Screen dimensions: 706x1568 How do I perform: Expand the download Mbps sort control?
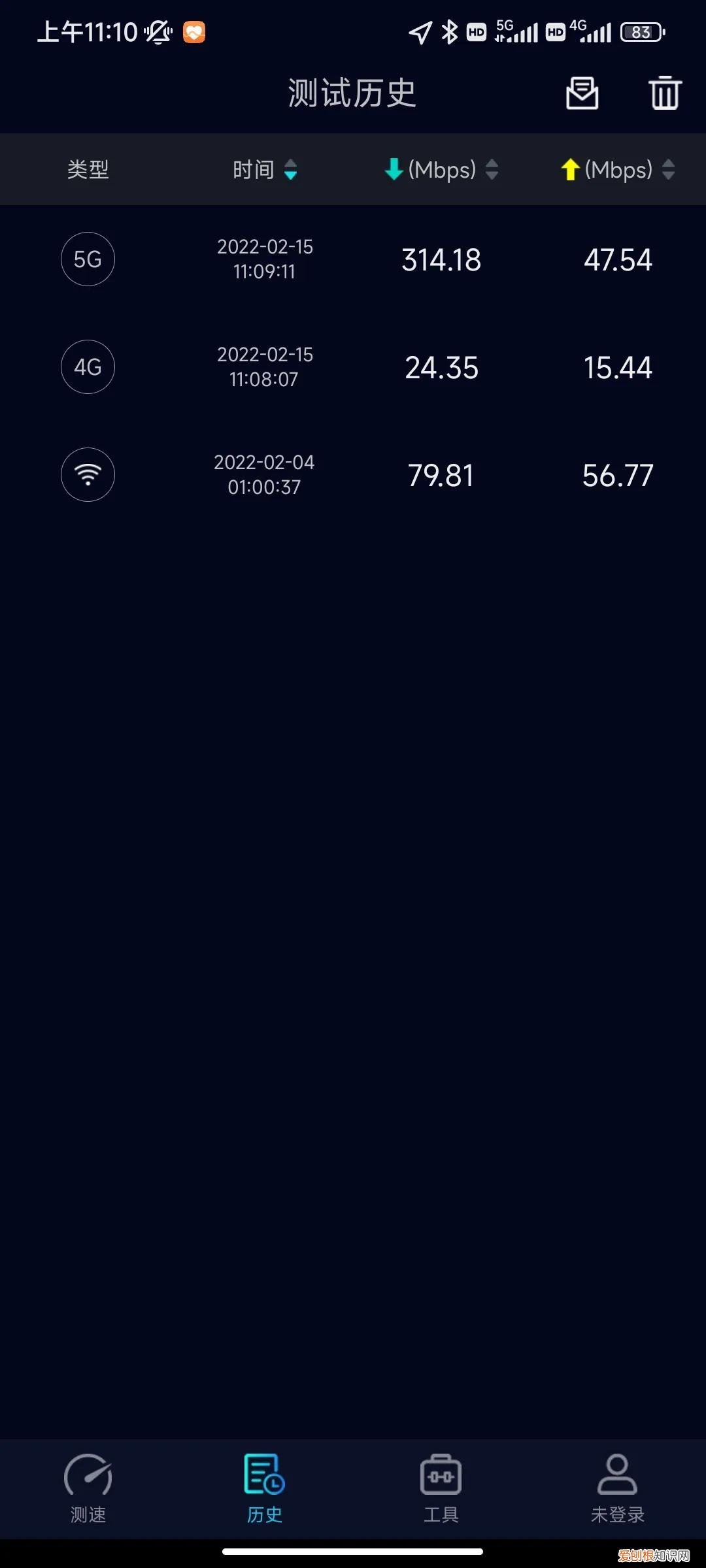pos(492,169)
